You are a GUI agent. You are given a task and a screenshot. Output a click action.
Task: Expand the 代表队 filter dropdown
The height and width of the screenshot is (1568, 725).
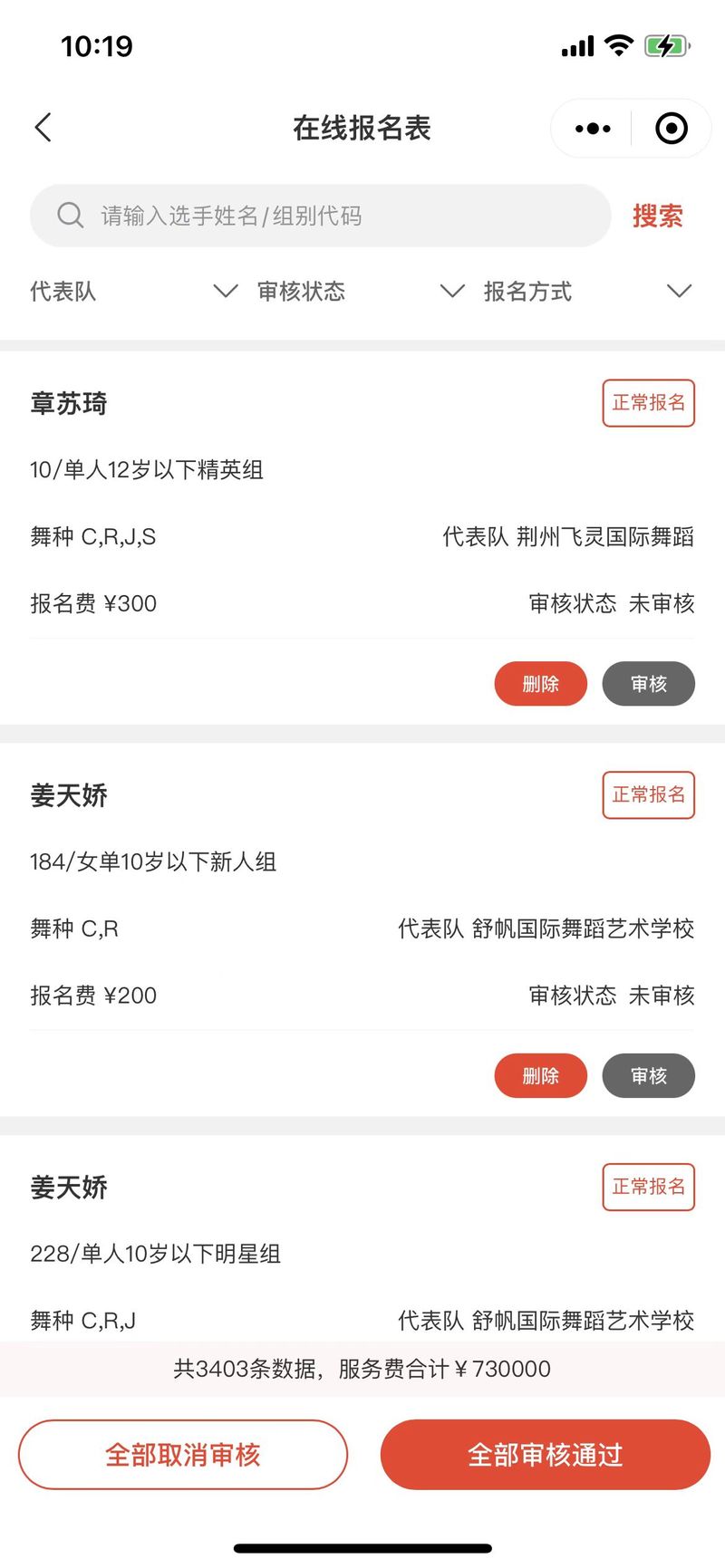pos(134,291)
